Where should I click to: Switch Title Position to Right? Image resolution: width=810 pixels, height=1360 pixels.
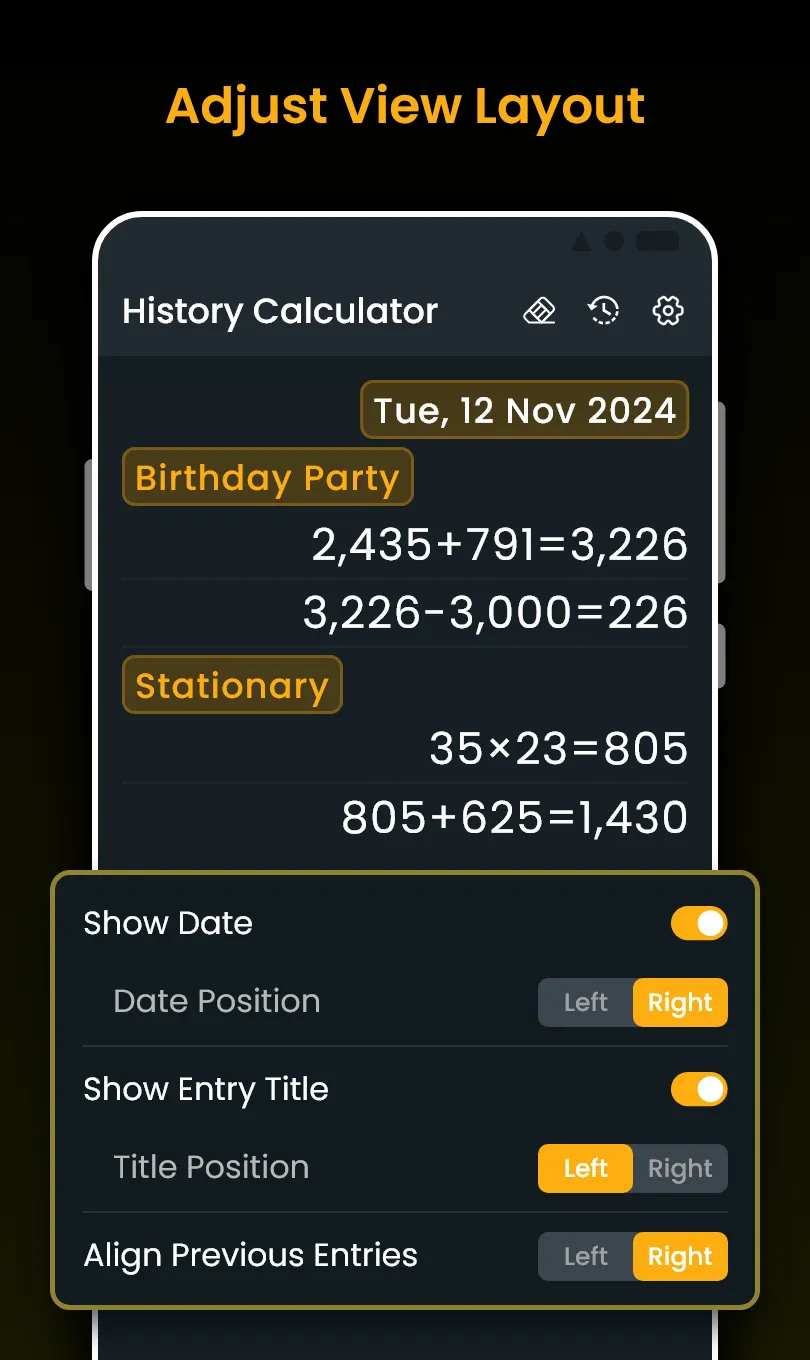click(679, 1168)
